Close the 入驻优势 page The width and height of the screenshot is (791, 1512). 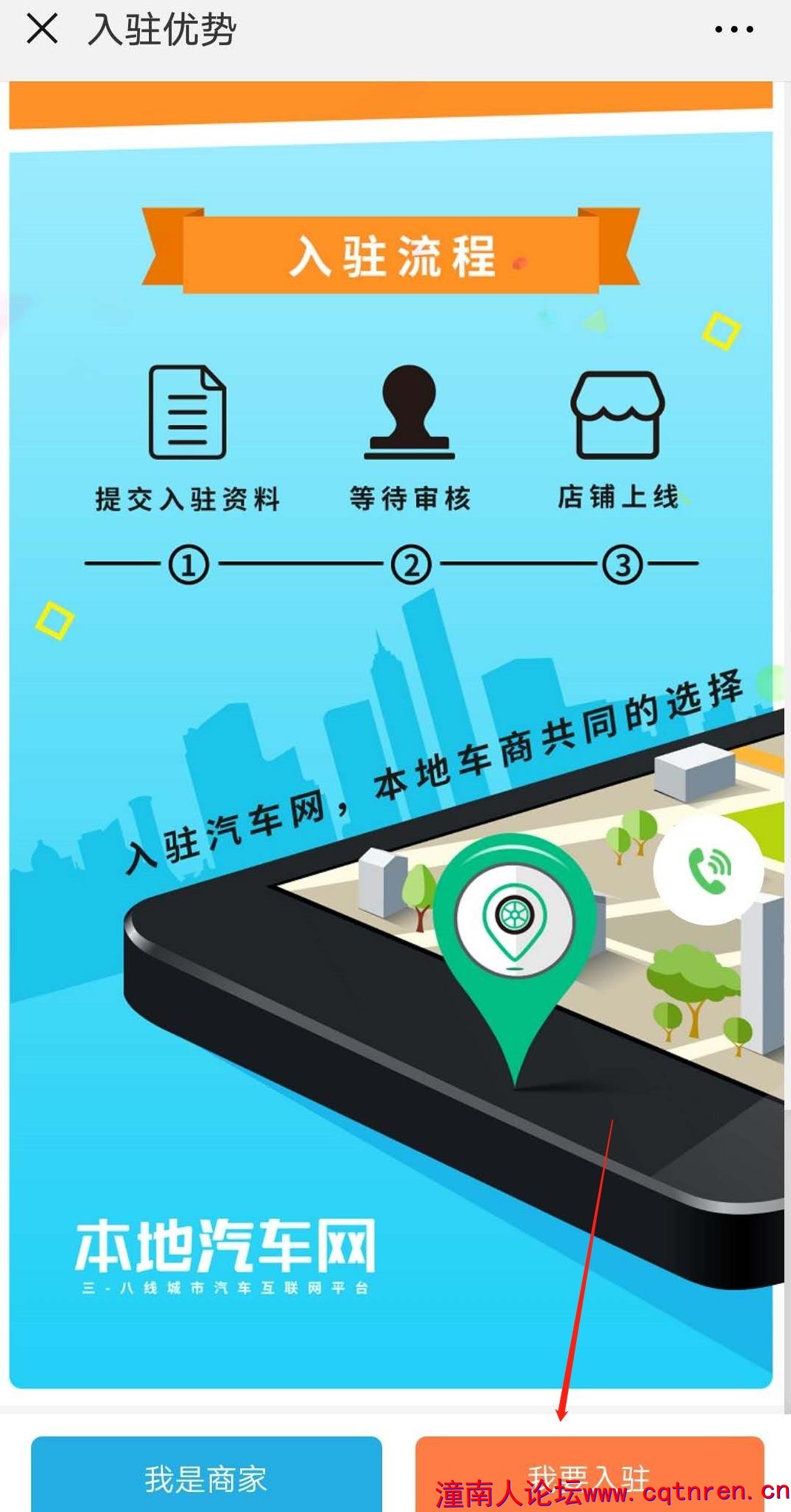pos(41,30)
